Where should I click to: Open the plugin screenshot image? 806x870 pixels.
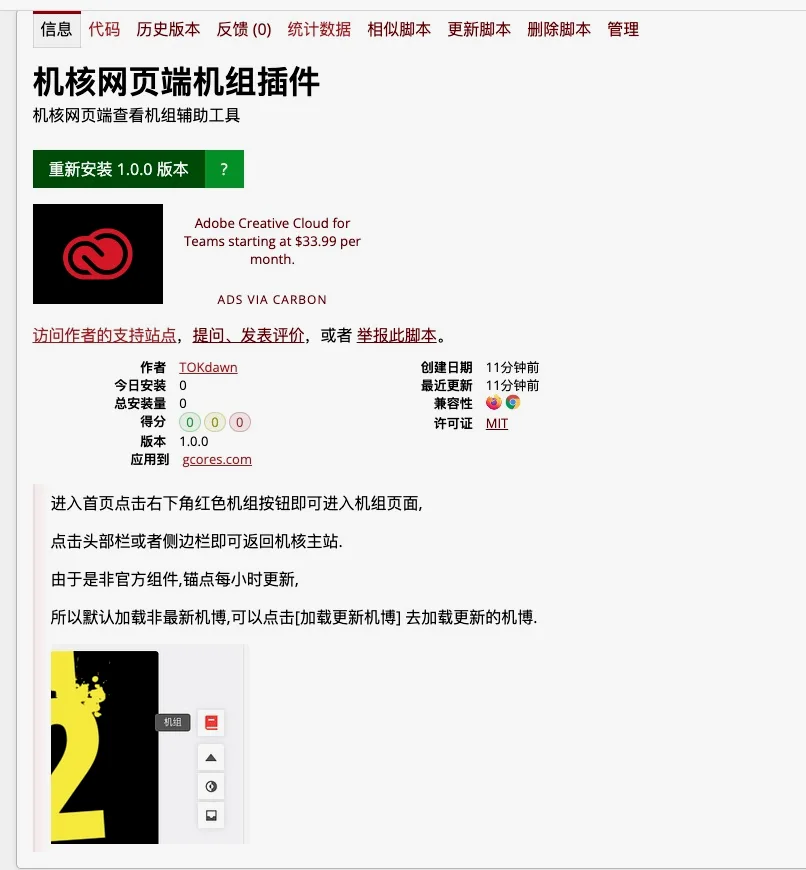[x=147, y=746]
